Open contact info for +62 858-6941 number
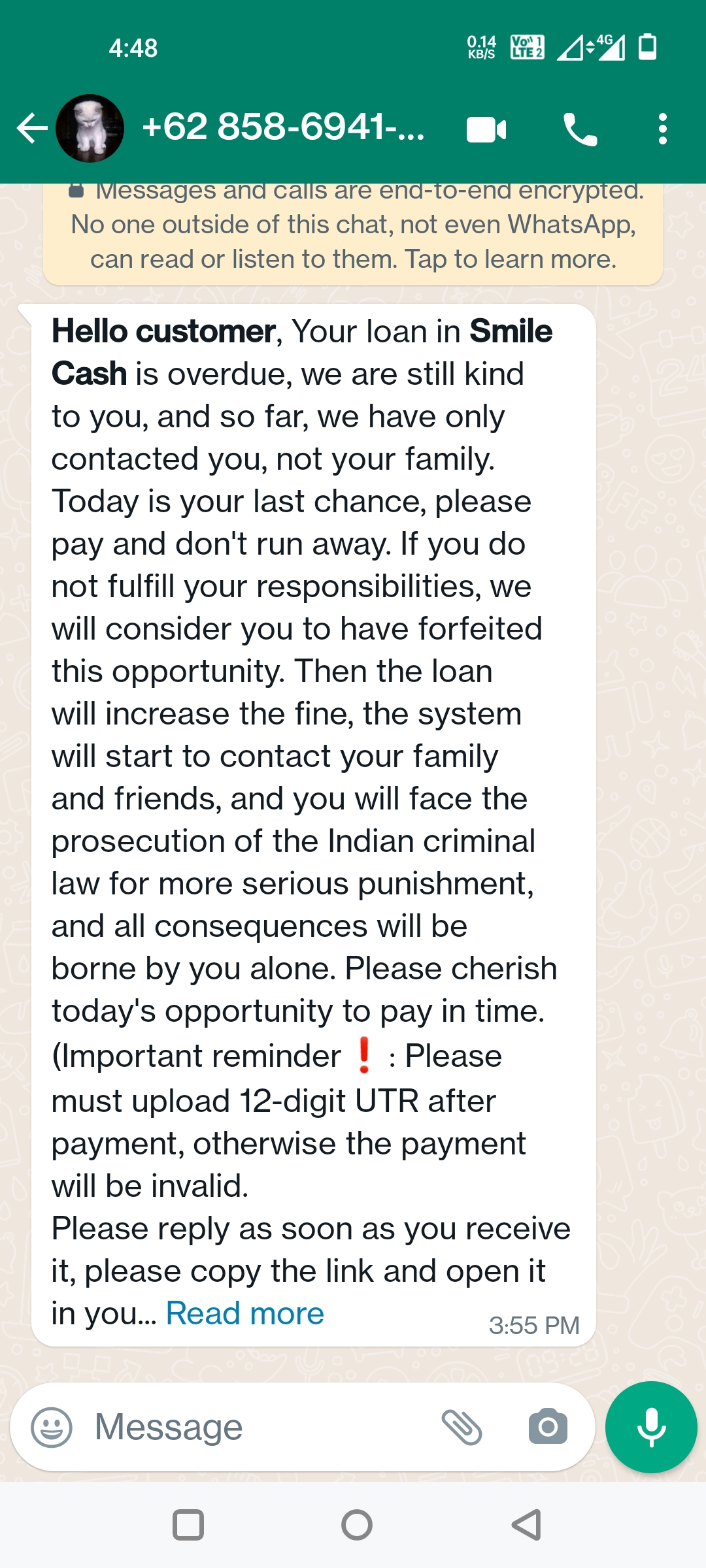 click(282, 127)
